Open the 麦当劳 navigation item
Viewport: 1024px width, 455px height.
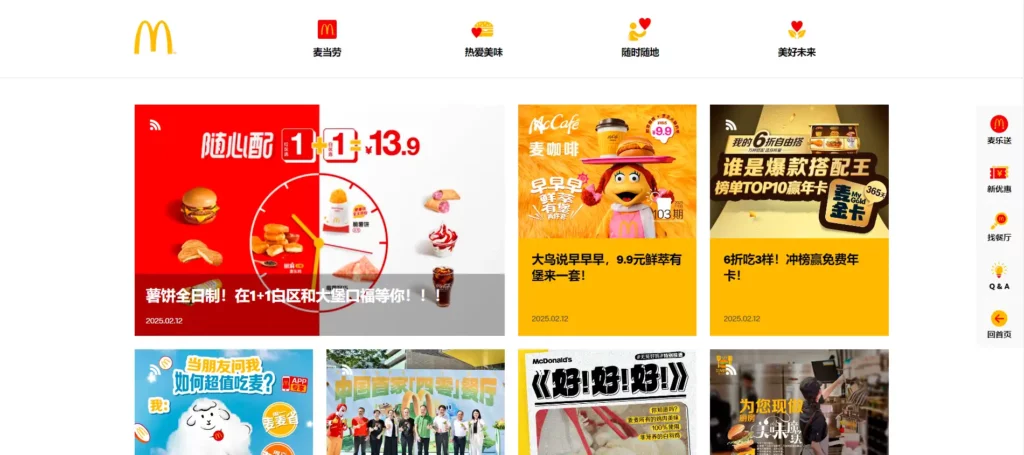(327, 38)
